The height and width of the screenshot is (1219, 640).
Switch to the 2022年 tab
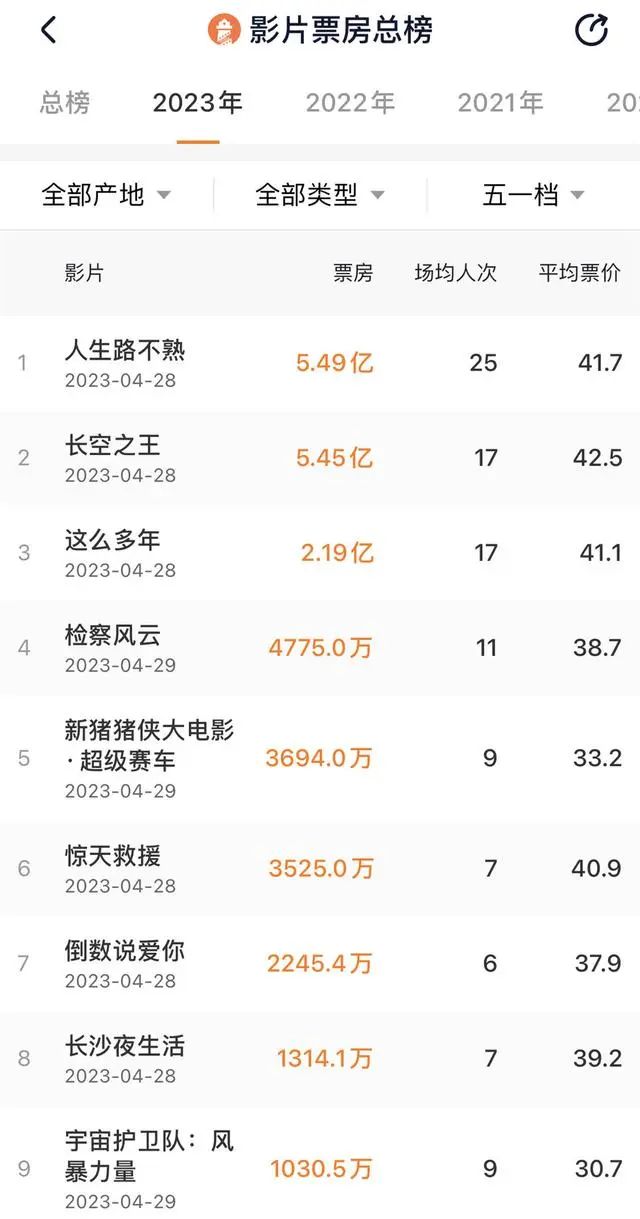tap(350, 102)
